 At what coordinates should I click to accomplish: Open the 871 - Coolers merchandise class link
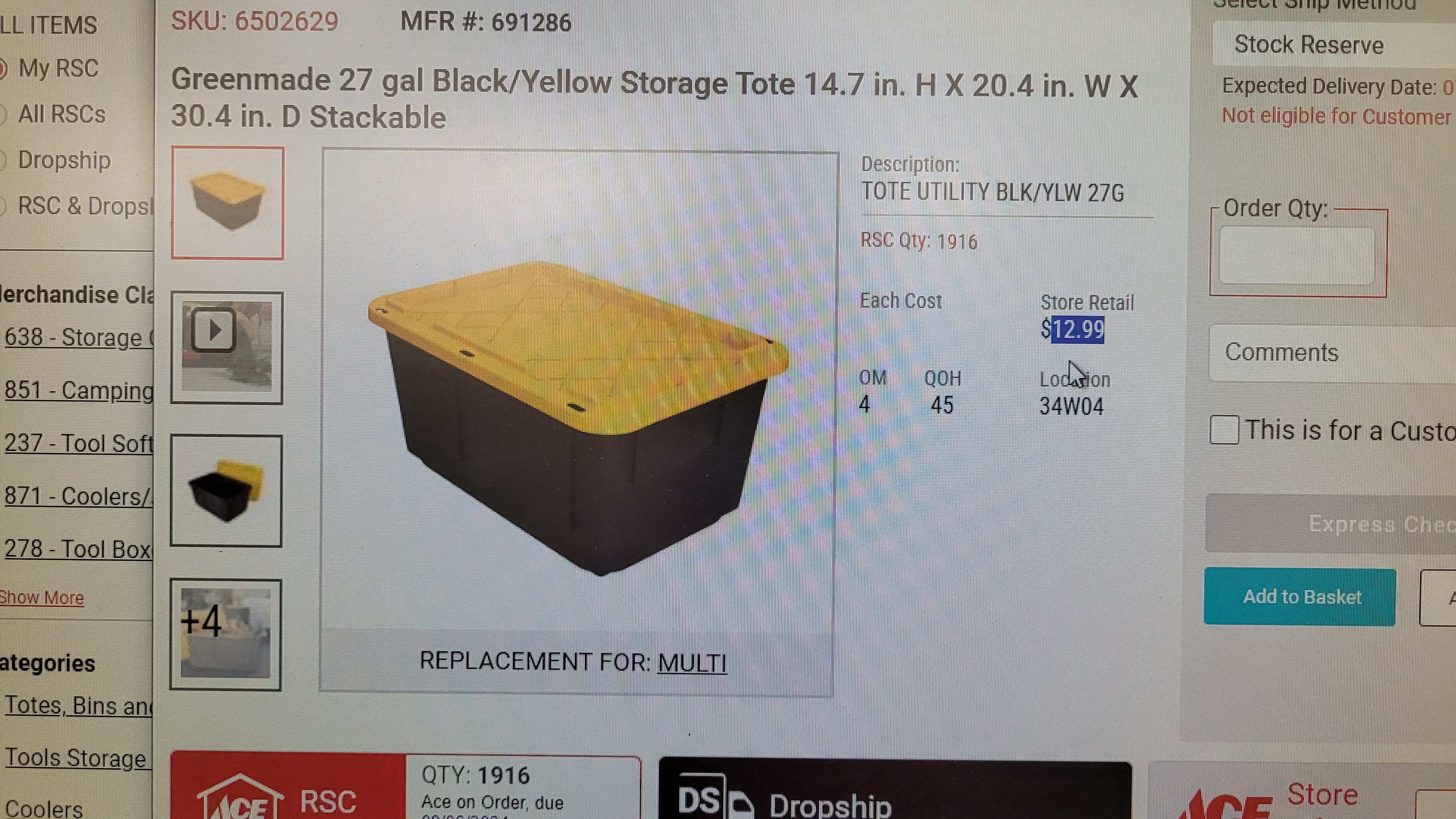(x=78, y=496)
